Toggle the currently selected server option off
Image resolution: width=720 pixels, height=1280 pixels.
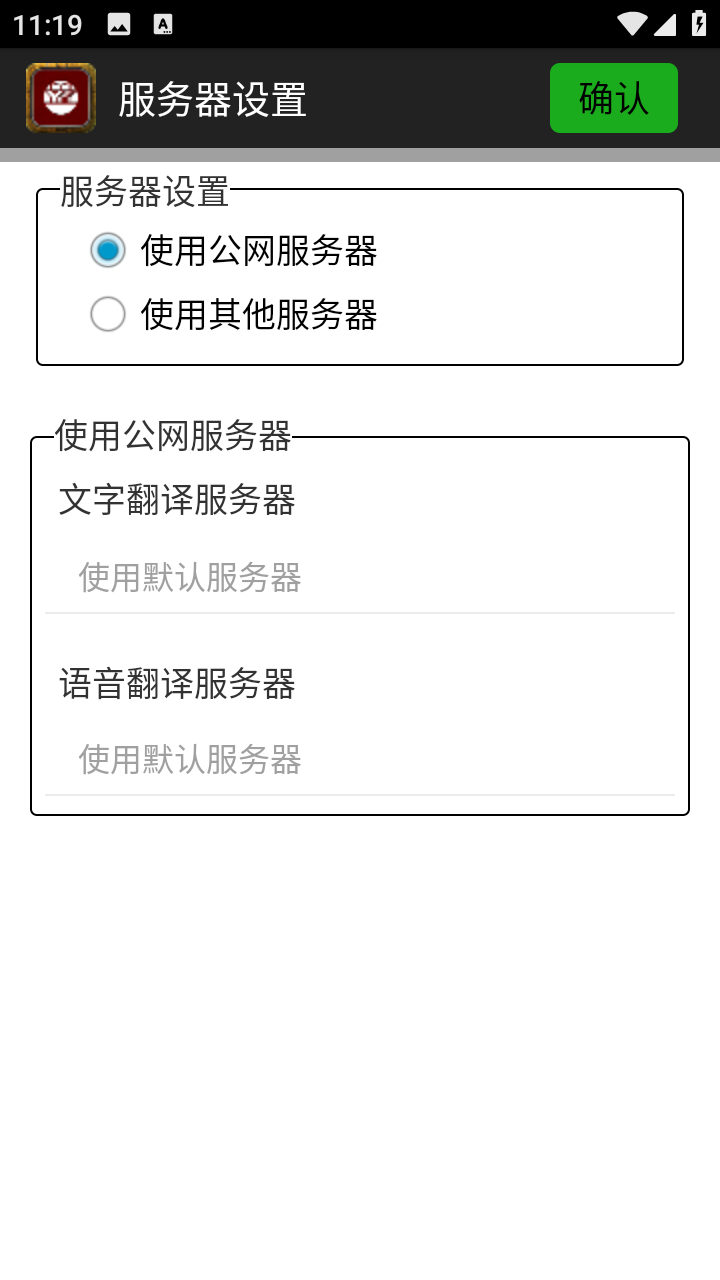[x=108, y=250]
